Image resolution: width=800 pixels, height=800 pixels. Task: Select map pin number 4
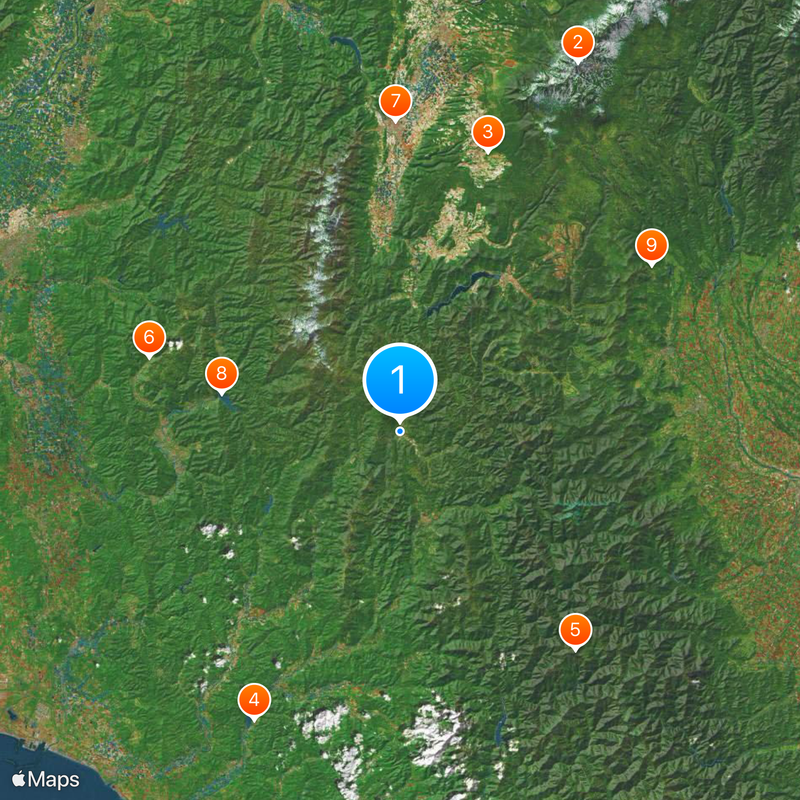(x=254, y=700)
